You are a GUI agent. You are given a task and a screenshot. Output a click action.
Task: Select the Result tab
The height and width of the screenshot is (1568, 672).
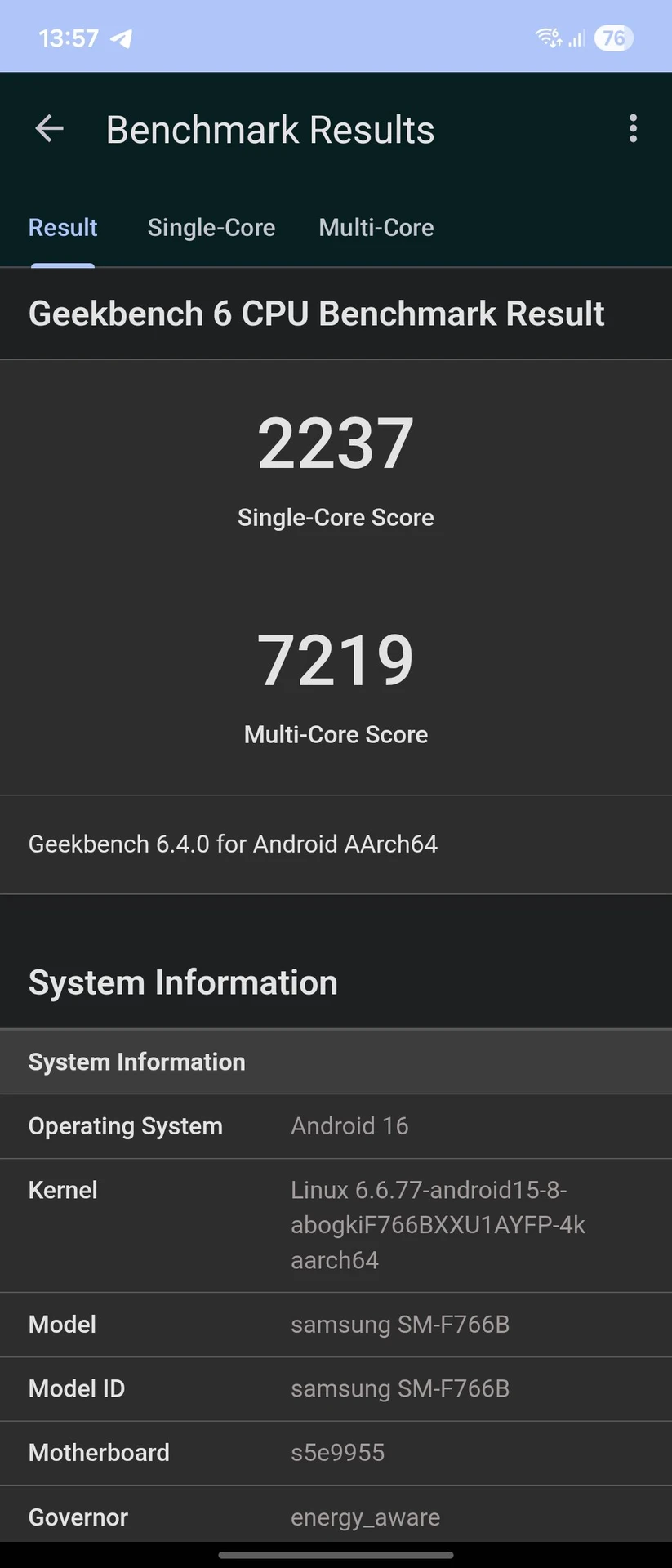point(63,228)
